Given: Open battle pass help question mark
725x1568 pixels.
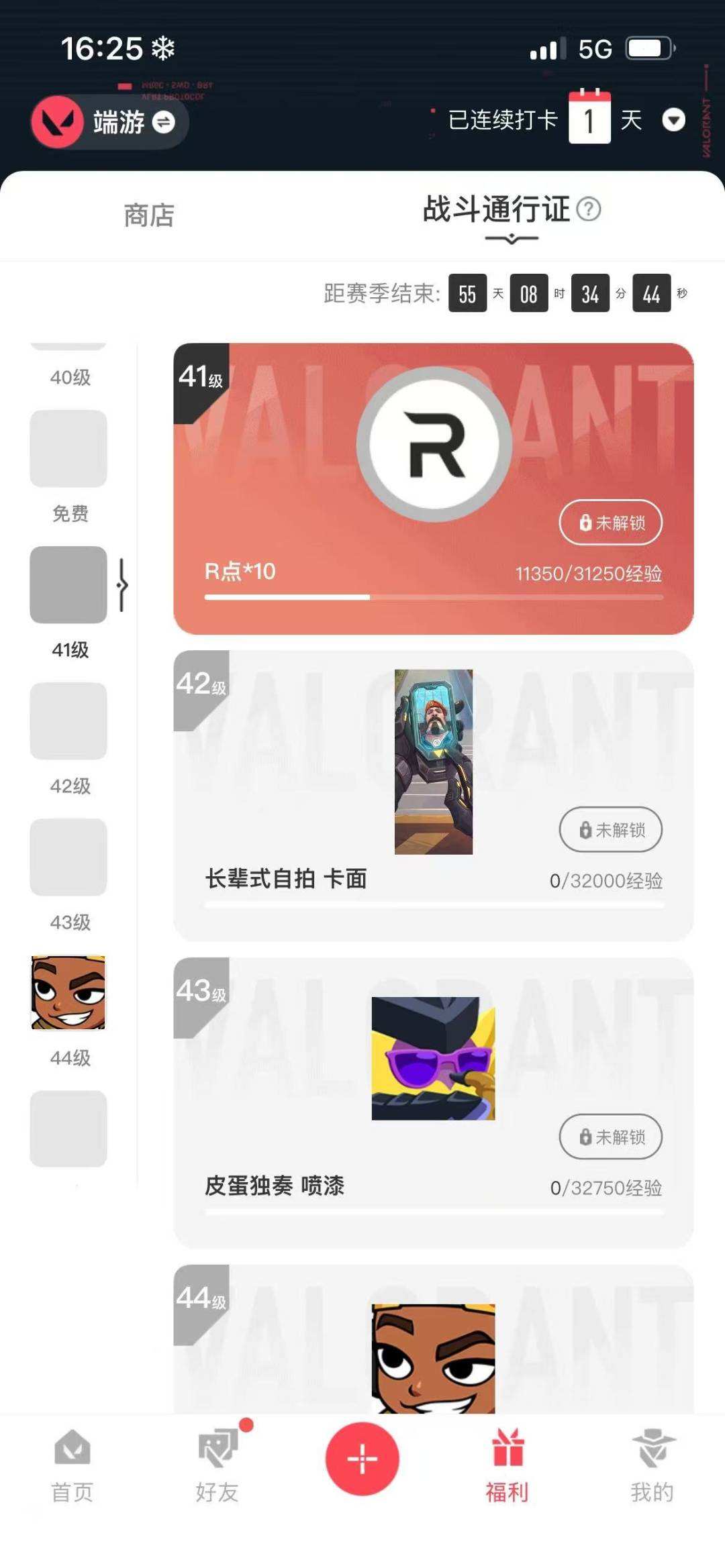Looking at the screenshot, I should coord(589,209).
